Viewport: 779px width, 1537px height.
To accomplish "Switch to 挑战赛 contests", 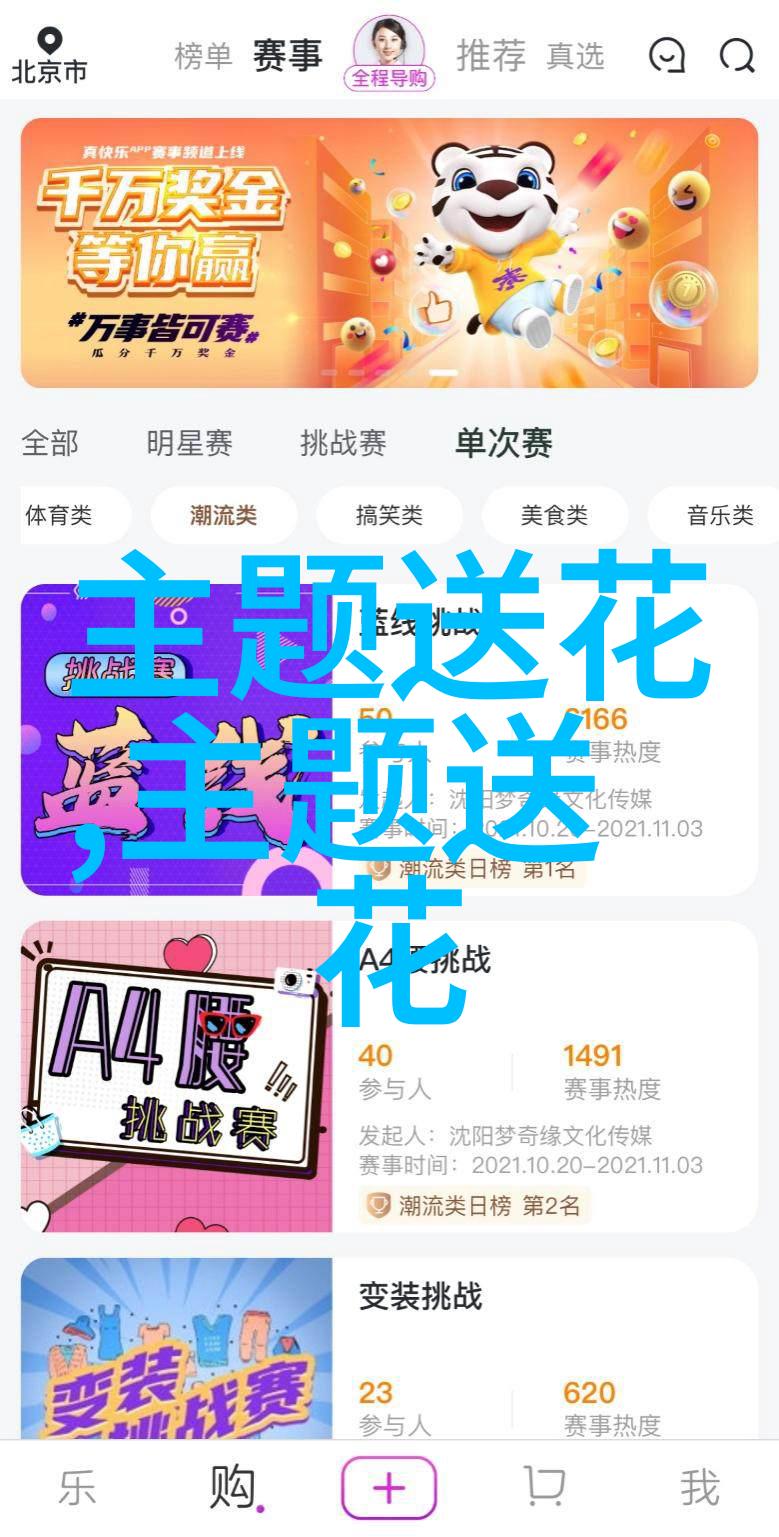I will pyautogui.click(x=343, y=443).
